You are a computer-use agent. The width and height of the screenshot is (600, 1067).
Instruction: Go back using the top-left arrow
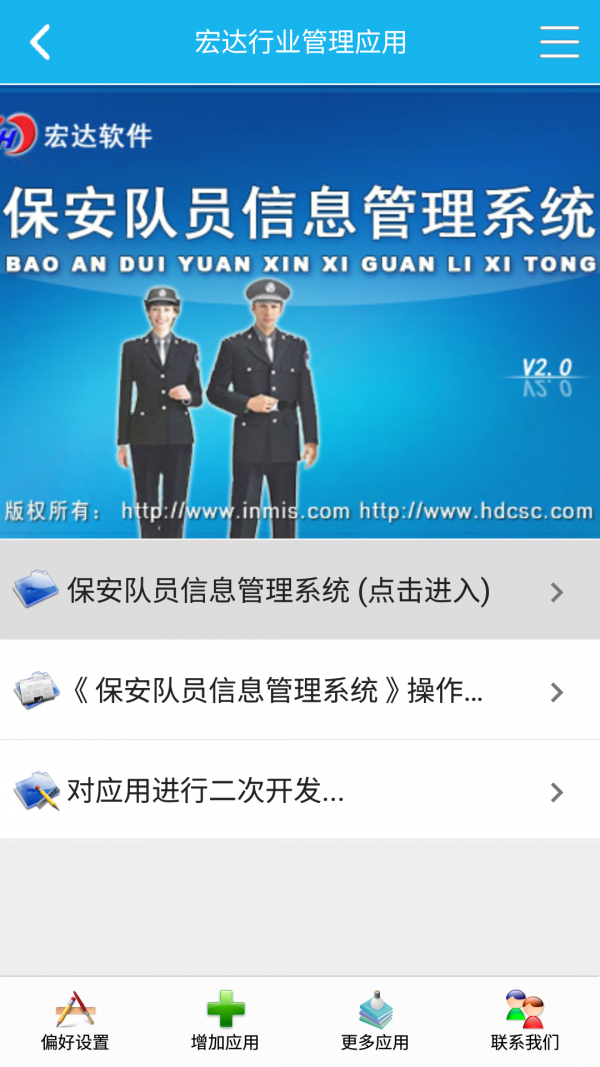[40, 42]
